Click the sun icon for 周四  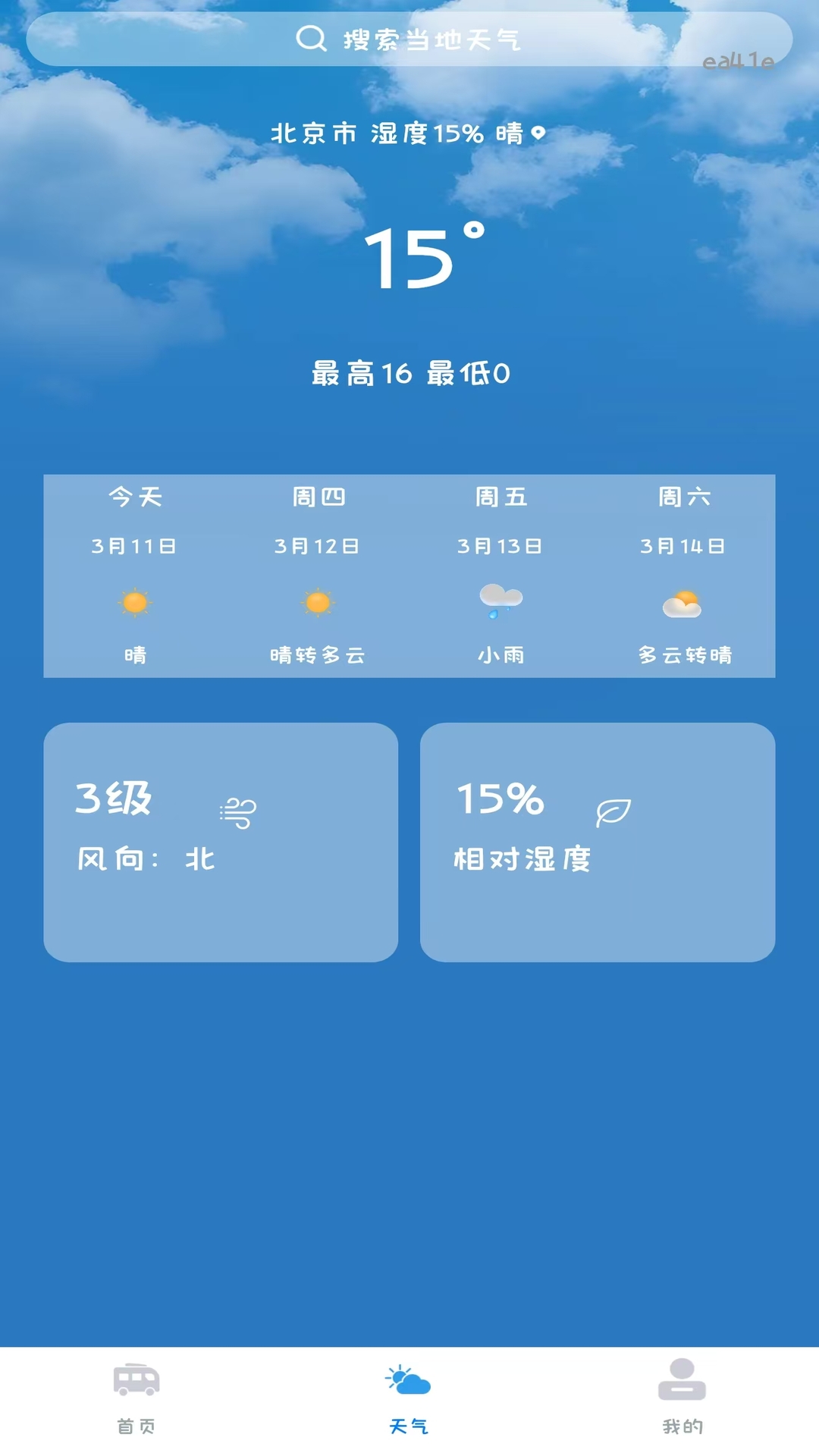(x=318, y=601)
